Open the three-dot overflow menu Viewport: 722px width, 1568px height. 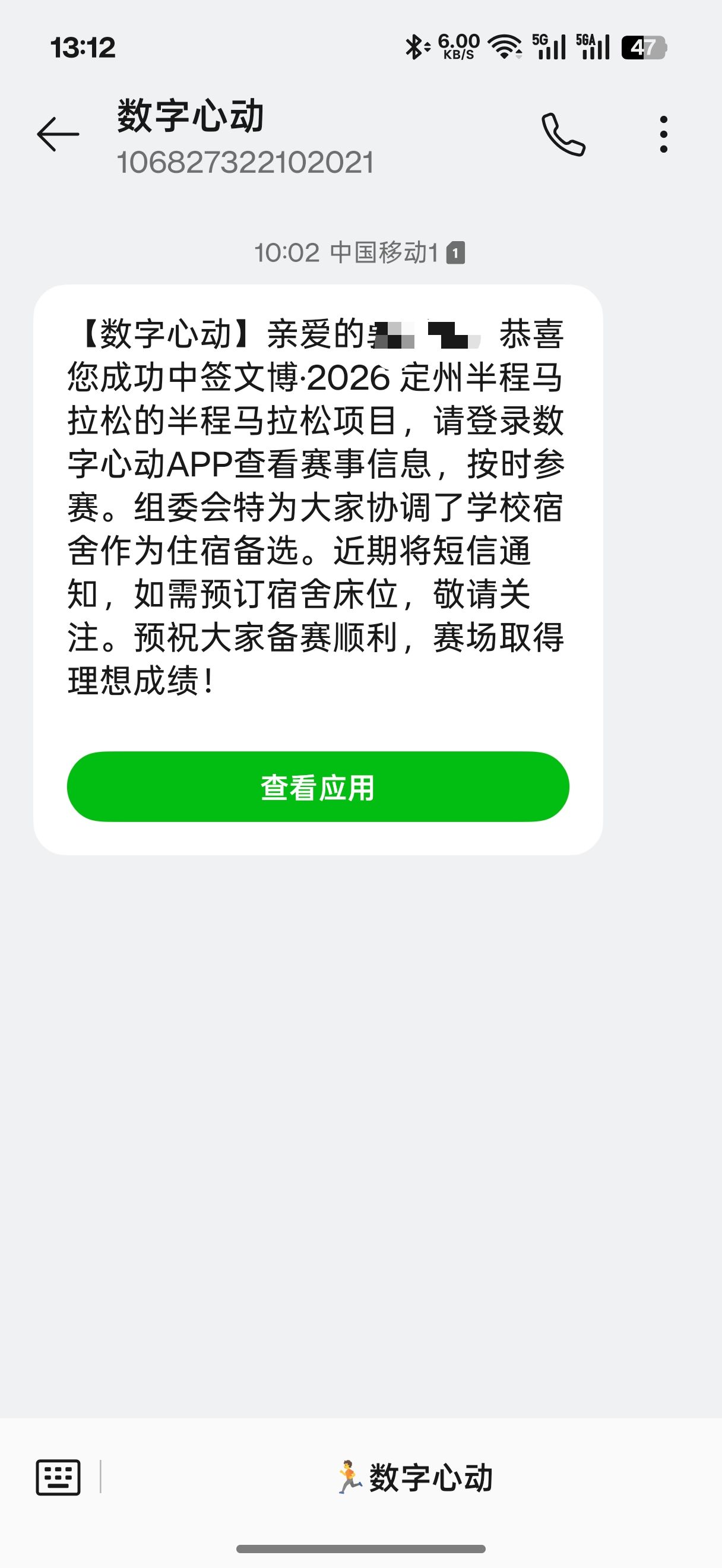(x=664, y=134)
